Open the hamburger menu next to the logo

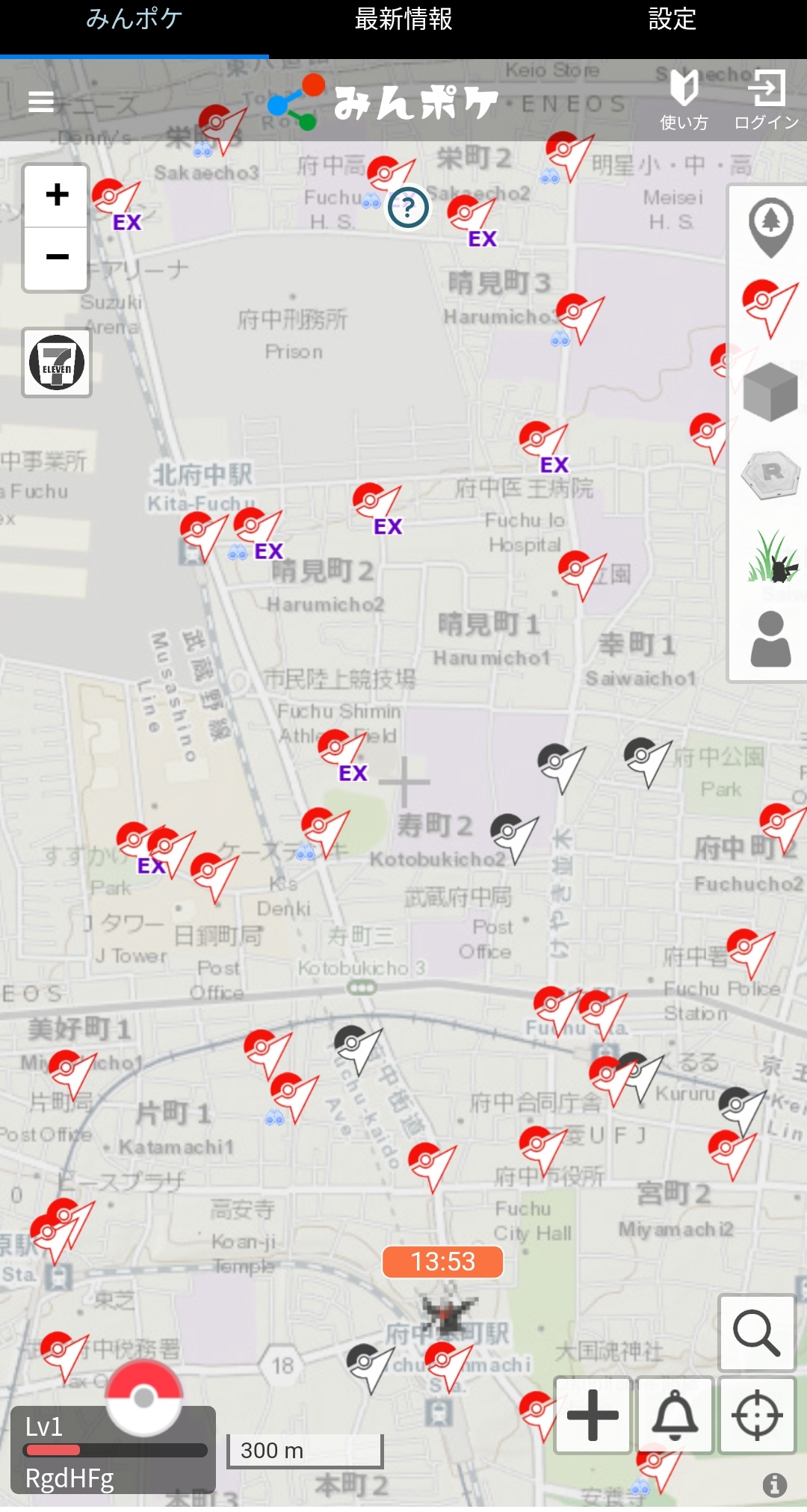[x=40, y=102]
